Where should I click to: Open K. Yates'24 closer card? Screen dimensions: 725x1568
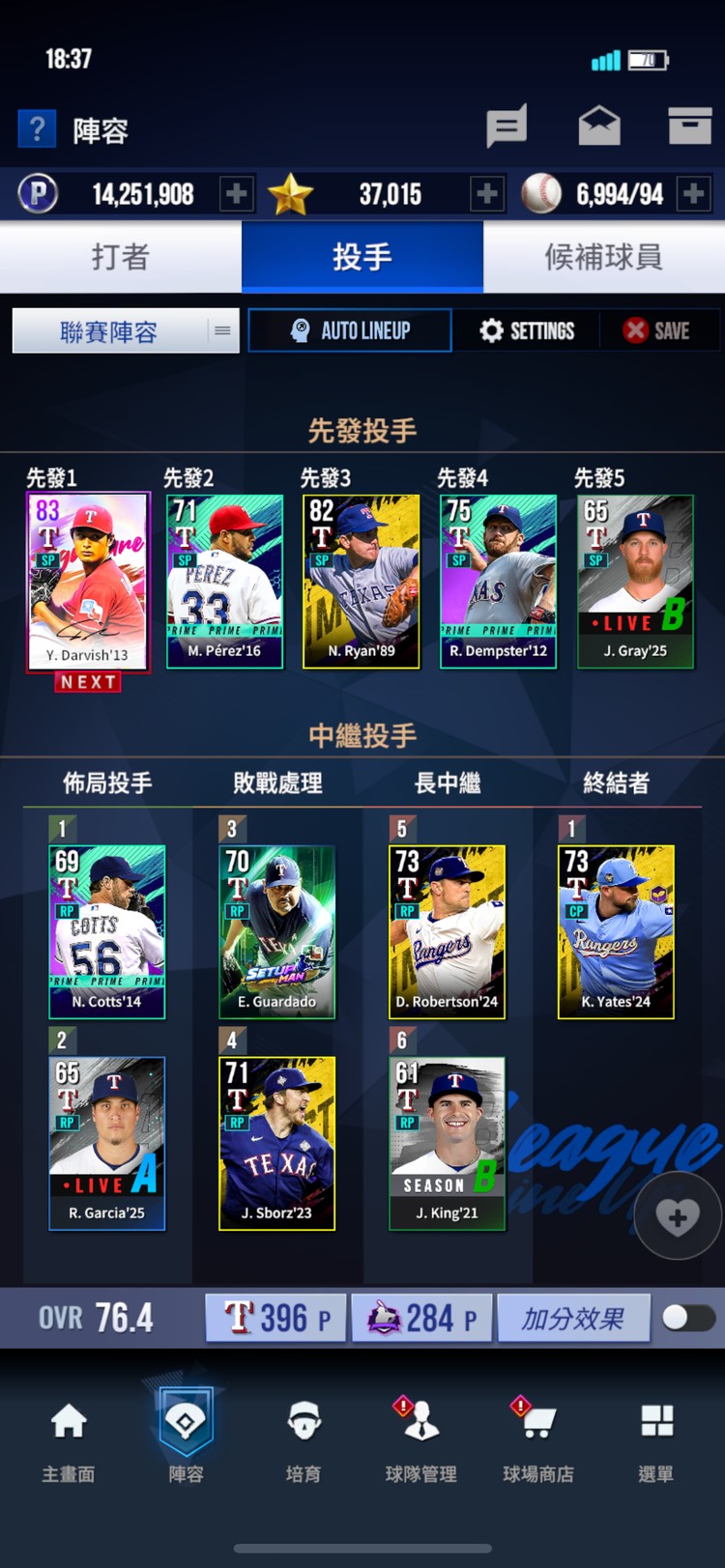(616, 931)
